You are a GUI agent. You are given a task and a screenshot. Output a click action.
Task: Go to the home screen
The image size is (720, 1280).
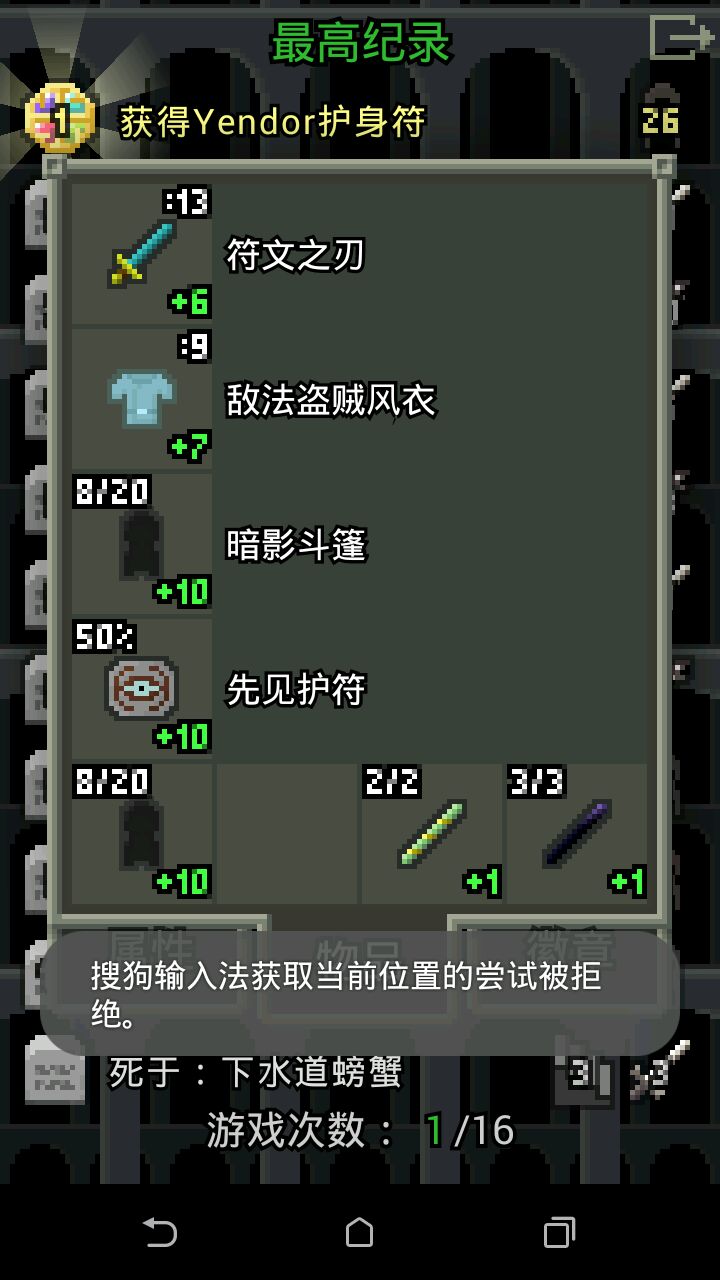(x=360, y=1232)
